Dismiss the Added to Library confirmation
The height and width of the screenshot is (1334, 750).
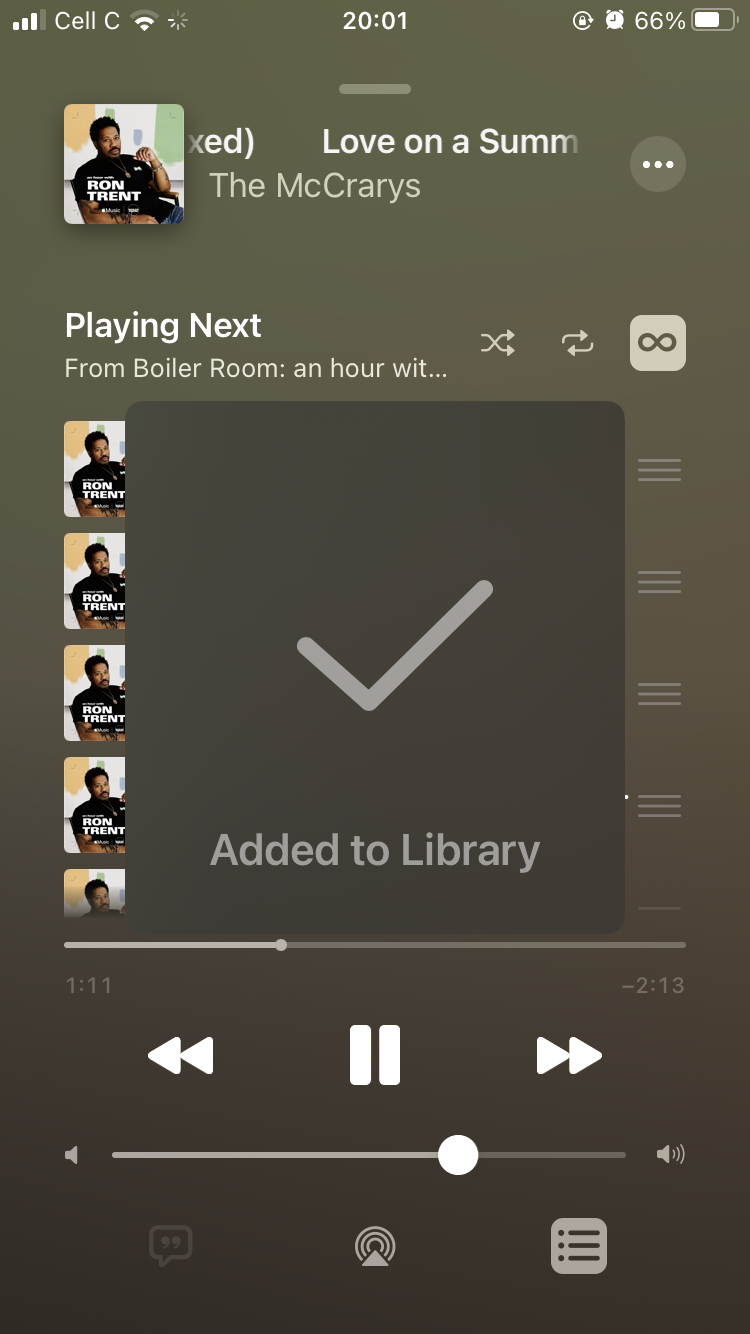click(374, 663)
